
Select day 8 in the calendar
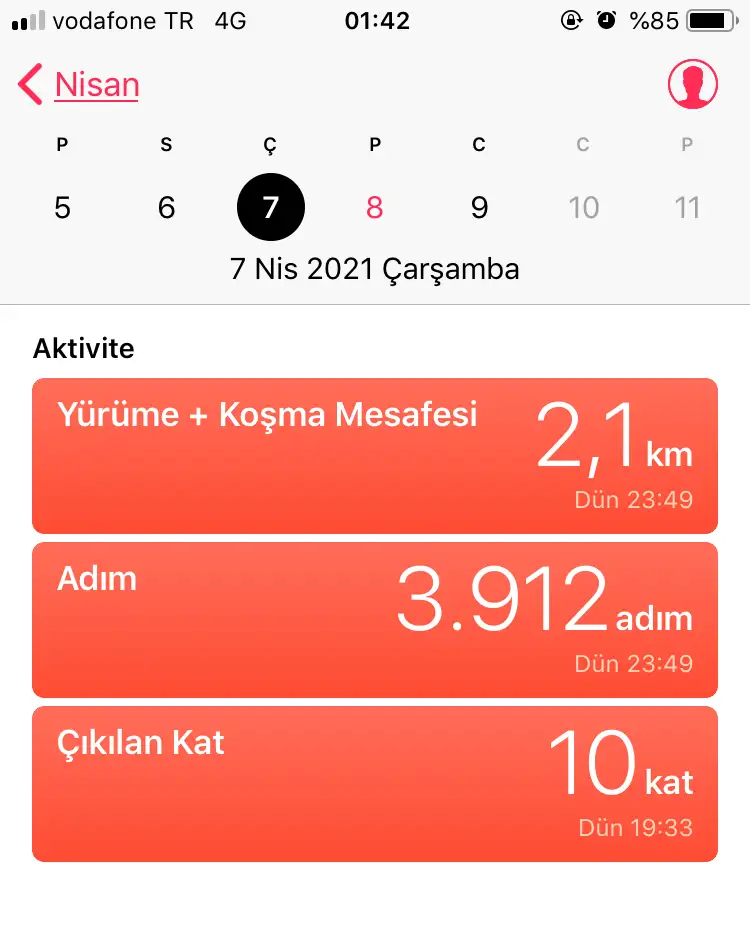click(375, 208)
